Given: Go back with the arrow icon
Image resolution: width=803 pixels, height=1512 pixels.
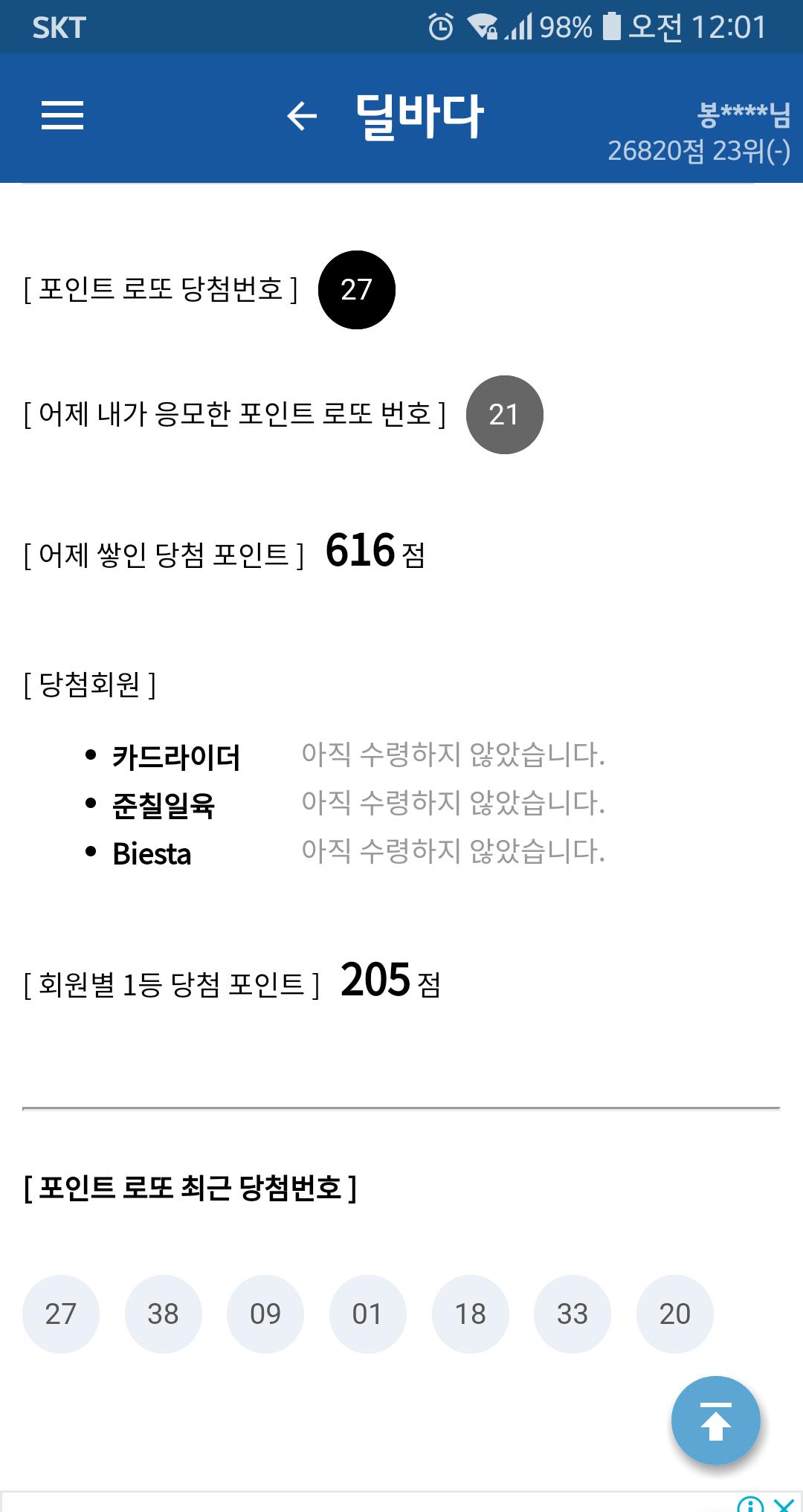Looking at the screenshot, I should (x=302, y=116).
